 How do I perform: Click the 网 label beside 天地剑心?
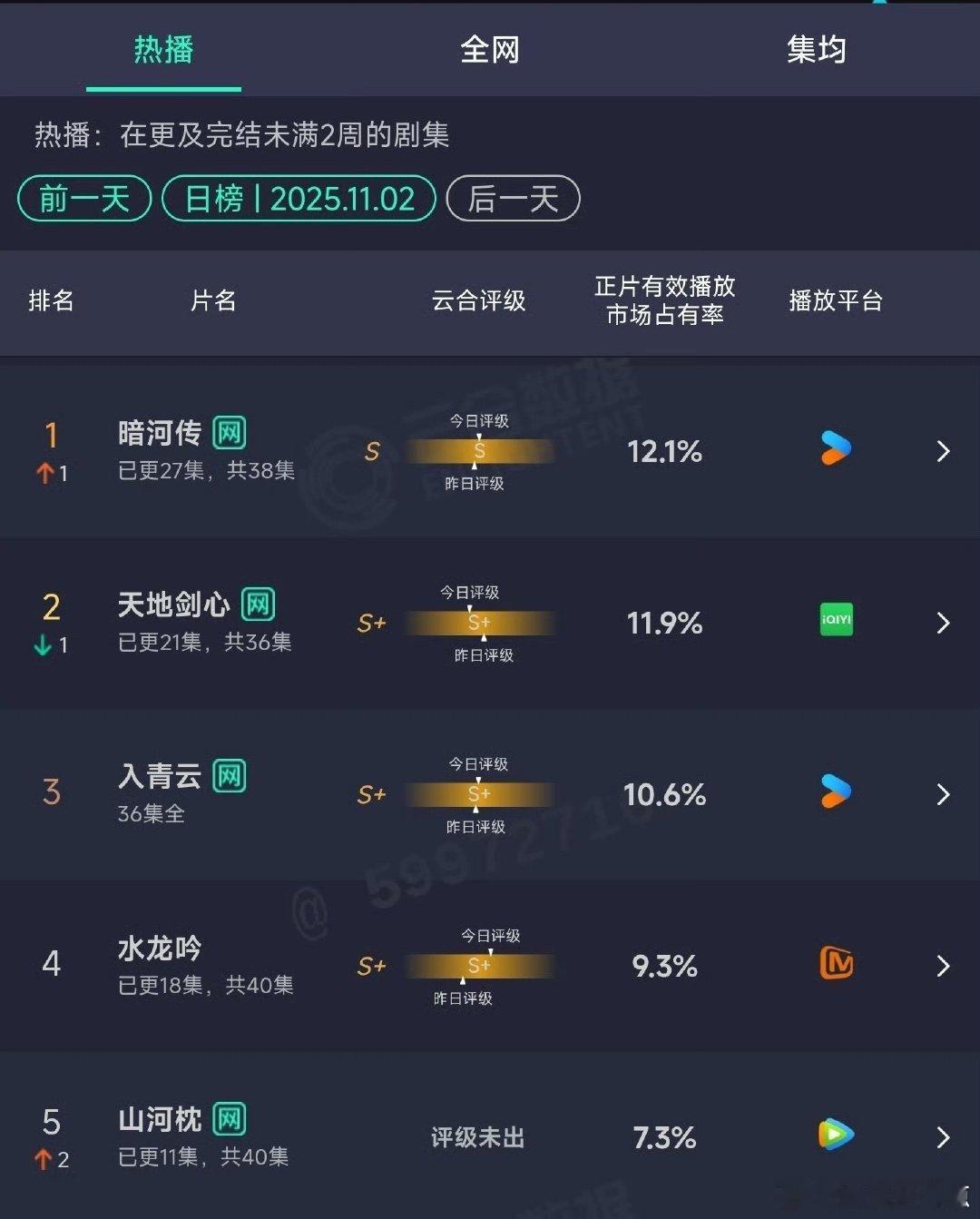point(259,603)
